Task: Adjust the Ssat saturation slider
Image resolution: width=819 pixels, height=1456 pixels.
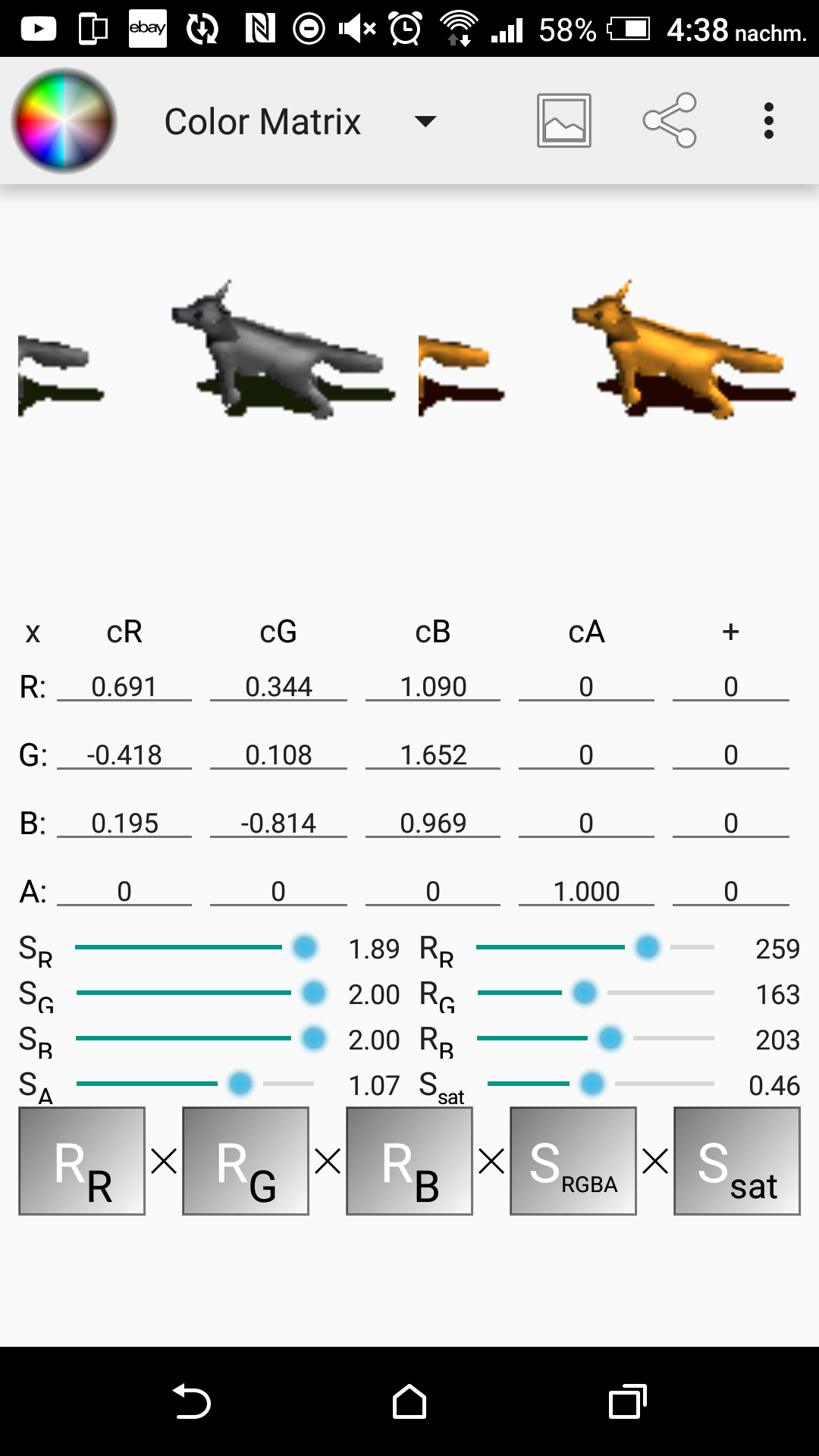Action: (x=591, y=1084)
